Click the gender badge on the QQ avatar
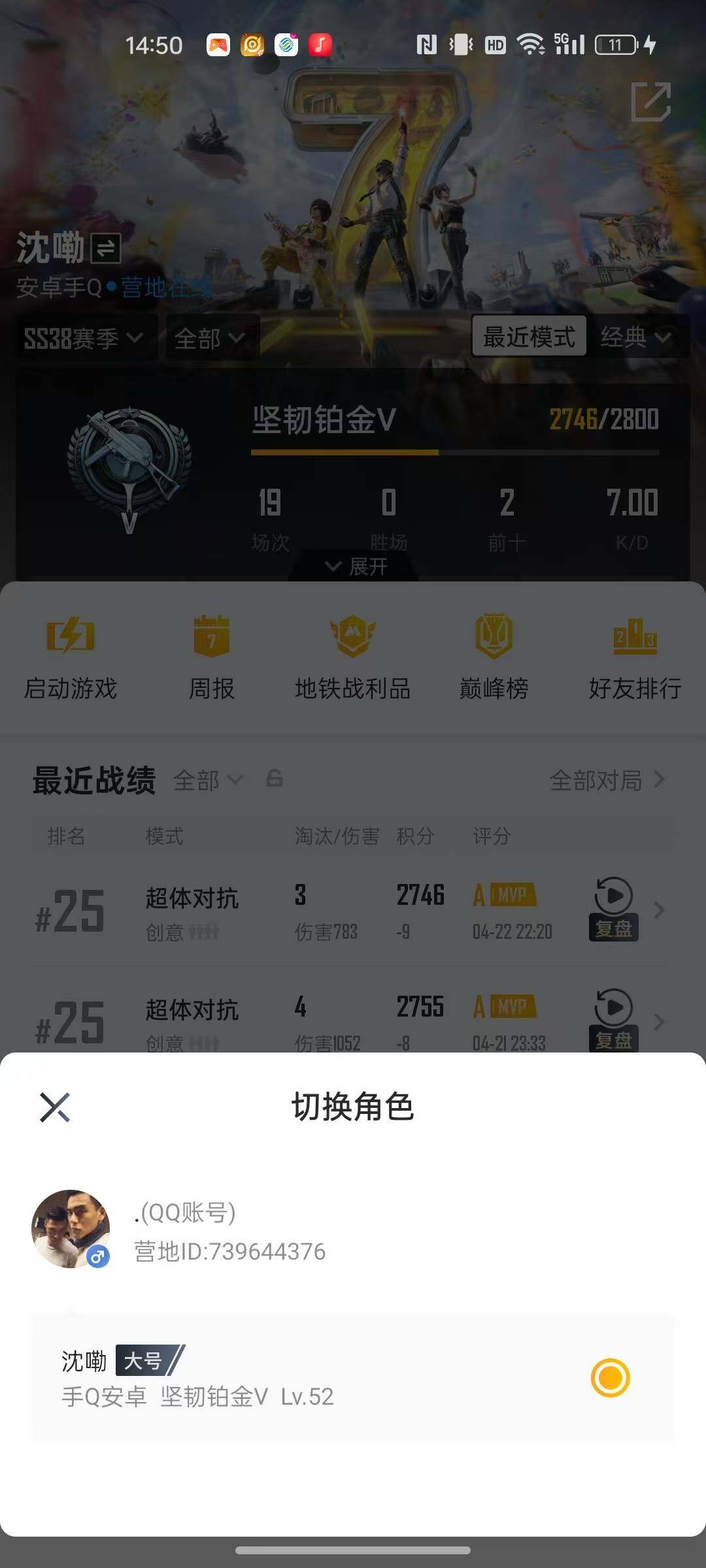The image size is (706, 1568). point(97,1256)
